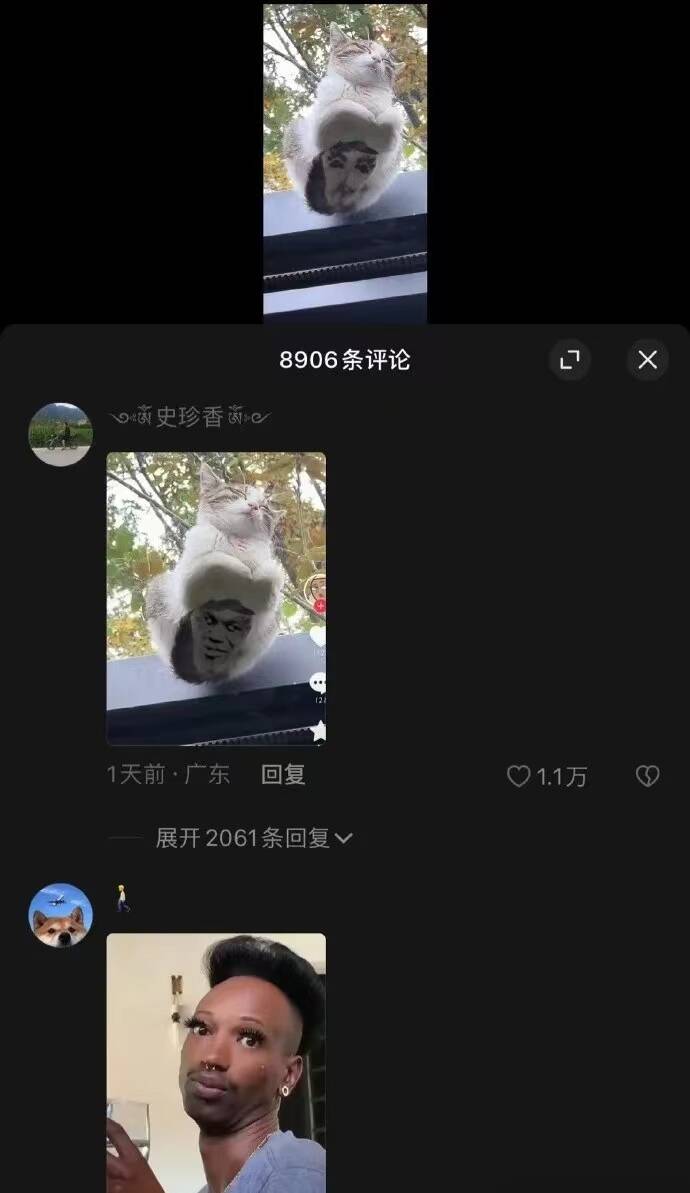Viewport: 690px width, 1193px height.
Task: Open 史珍香's cat image comment
Action: (216, 598)
